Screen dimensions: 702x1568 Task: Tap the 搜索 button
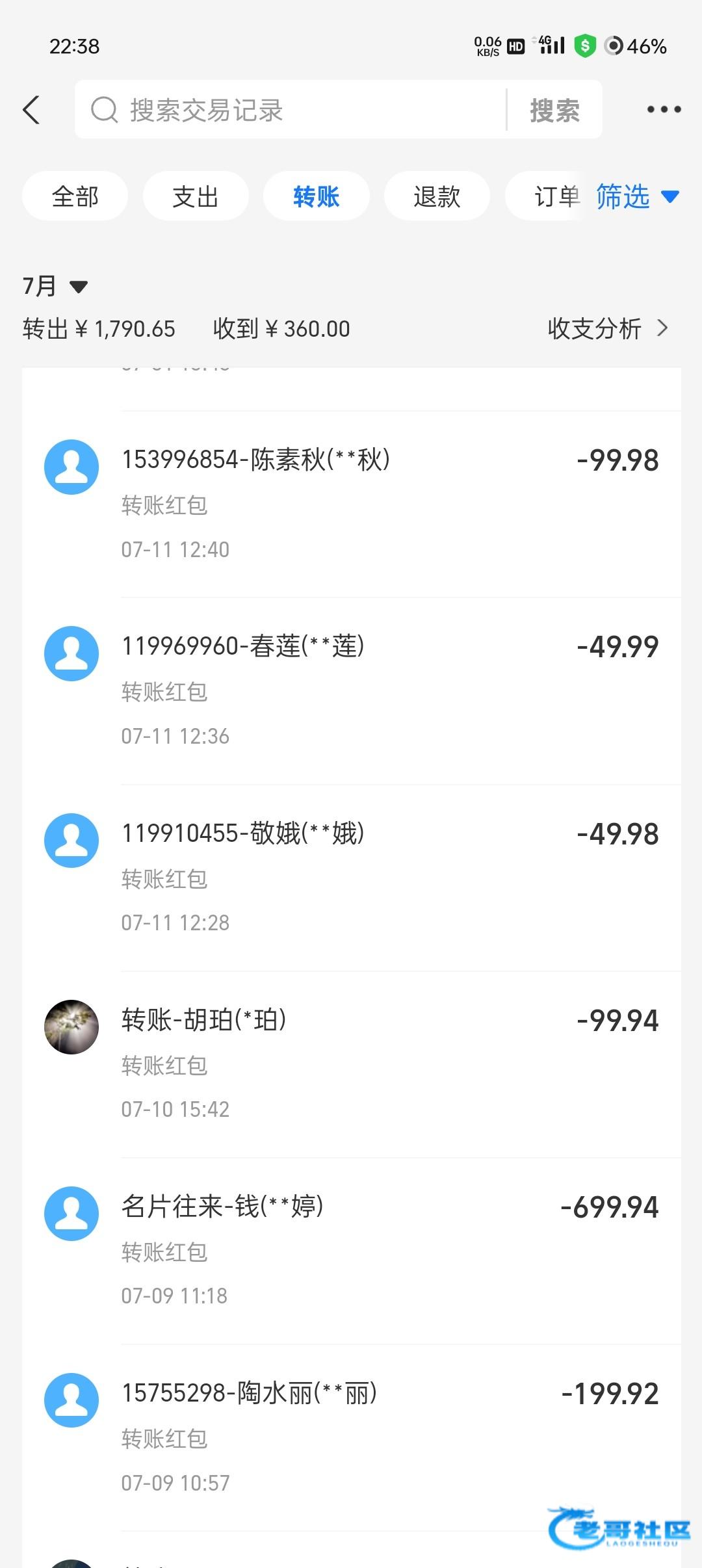click(554, 110)
